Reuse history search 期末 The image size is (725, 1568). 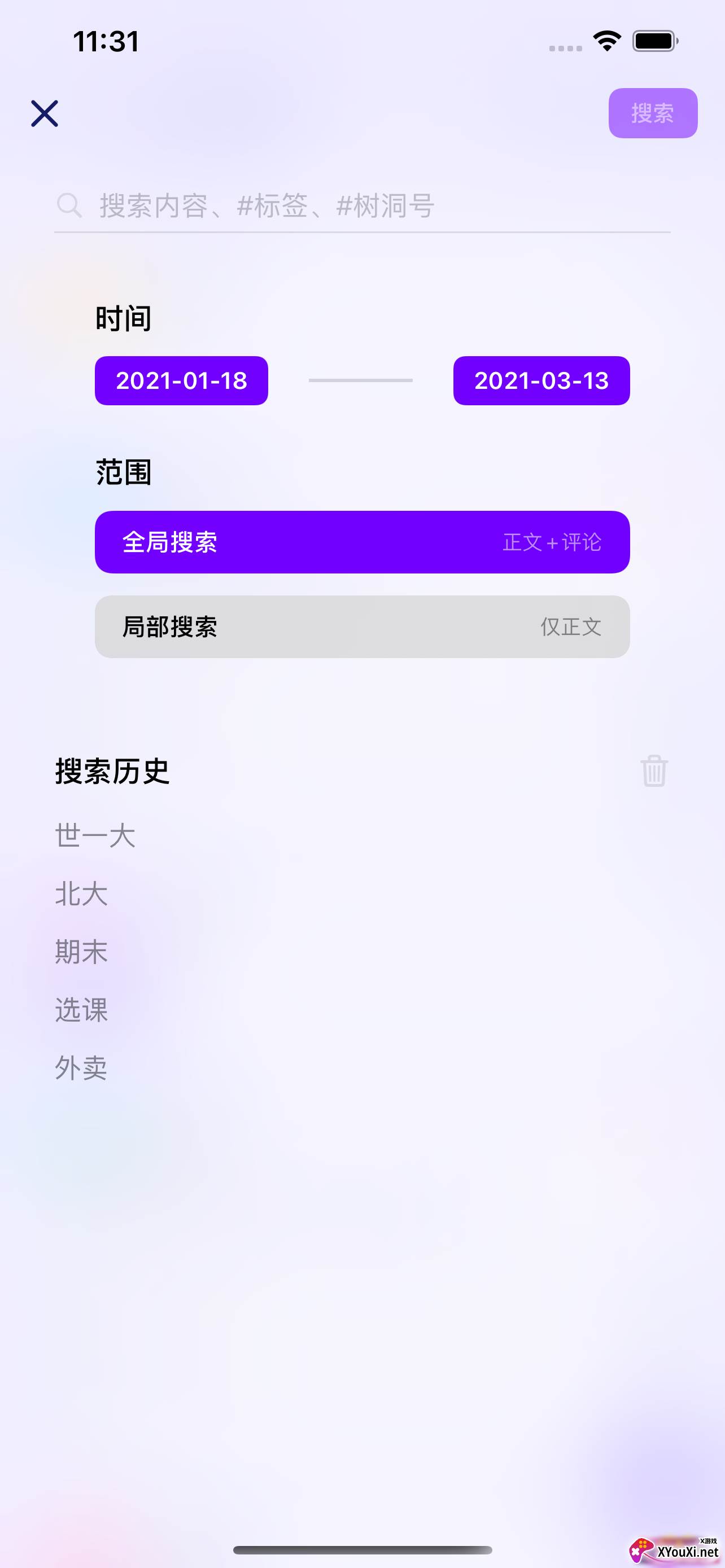coord(81,952)
